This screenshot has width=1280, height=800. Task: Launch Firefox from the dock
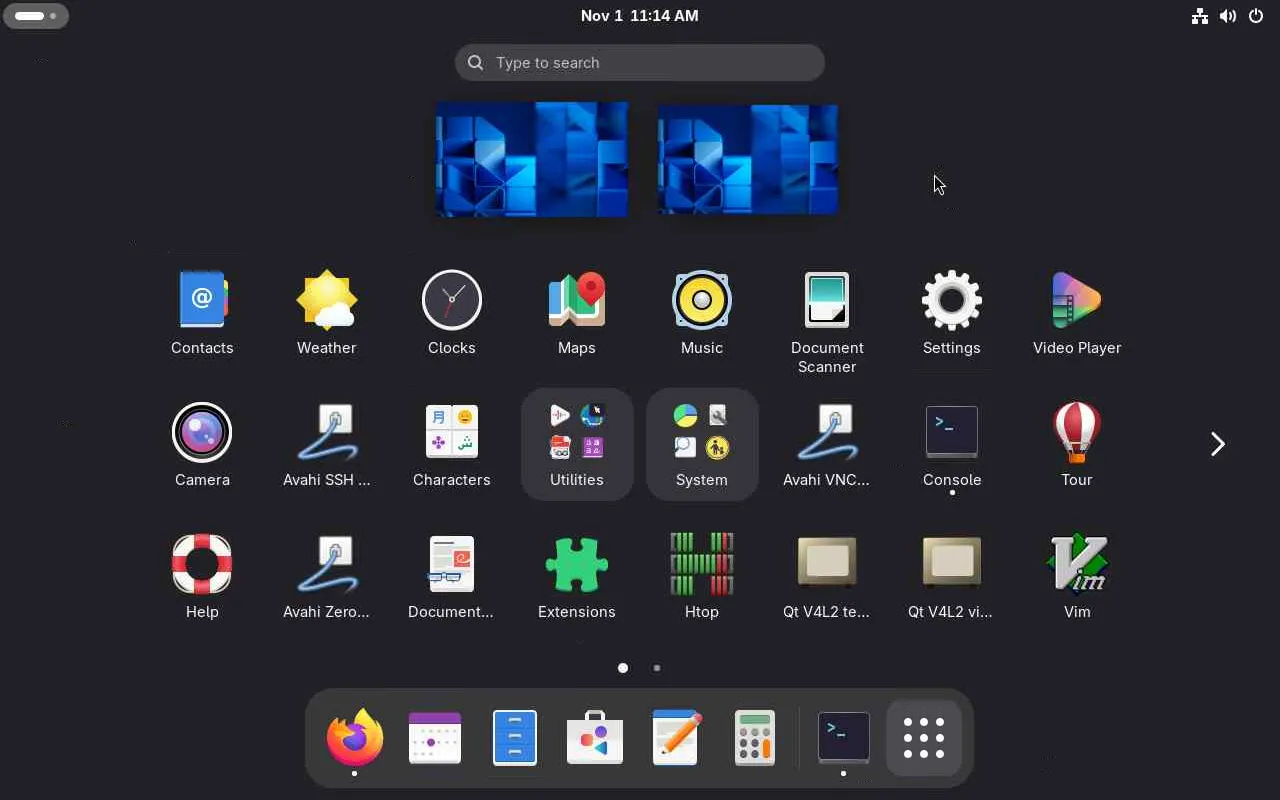355,738
